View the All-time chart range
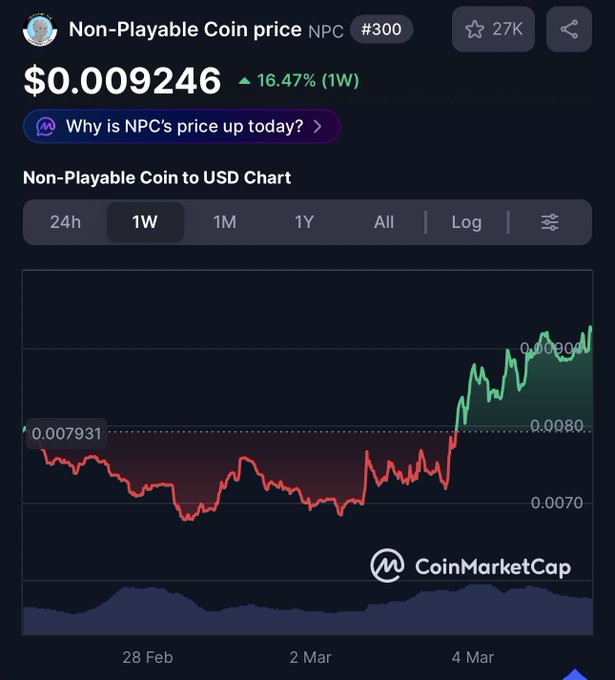The height and width of the screenshot is (680, 615). [384, 222]
